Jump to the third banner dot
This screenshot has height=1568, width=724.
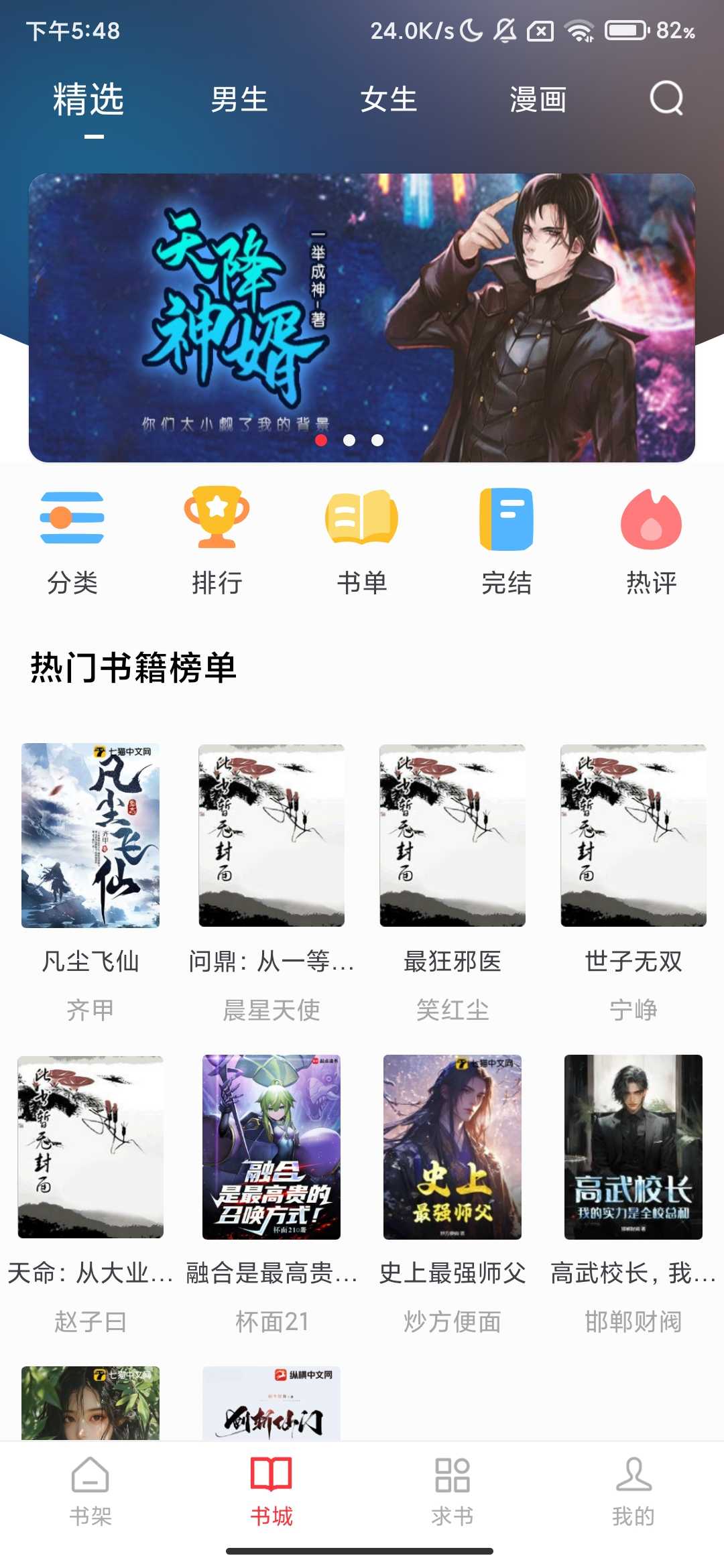click(376, 441)
